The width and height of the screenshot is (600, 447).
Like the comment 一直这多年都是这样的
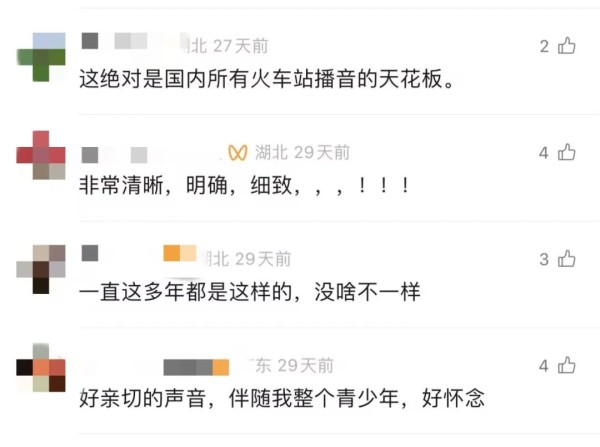566,260
